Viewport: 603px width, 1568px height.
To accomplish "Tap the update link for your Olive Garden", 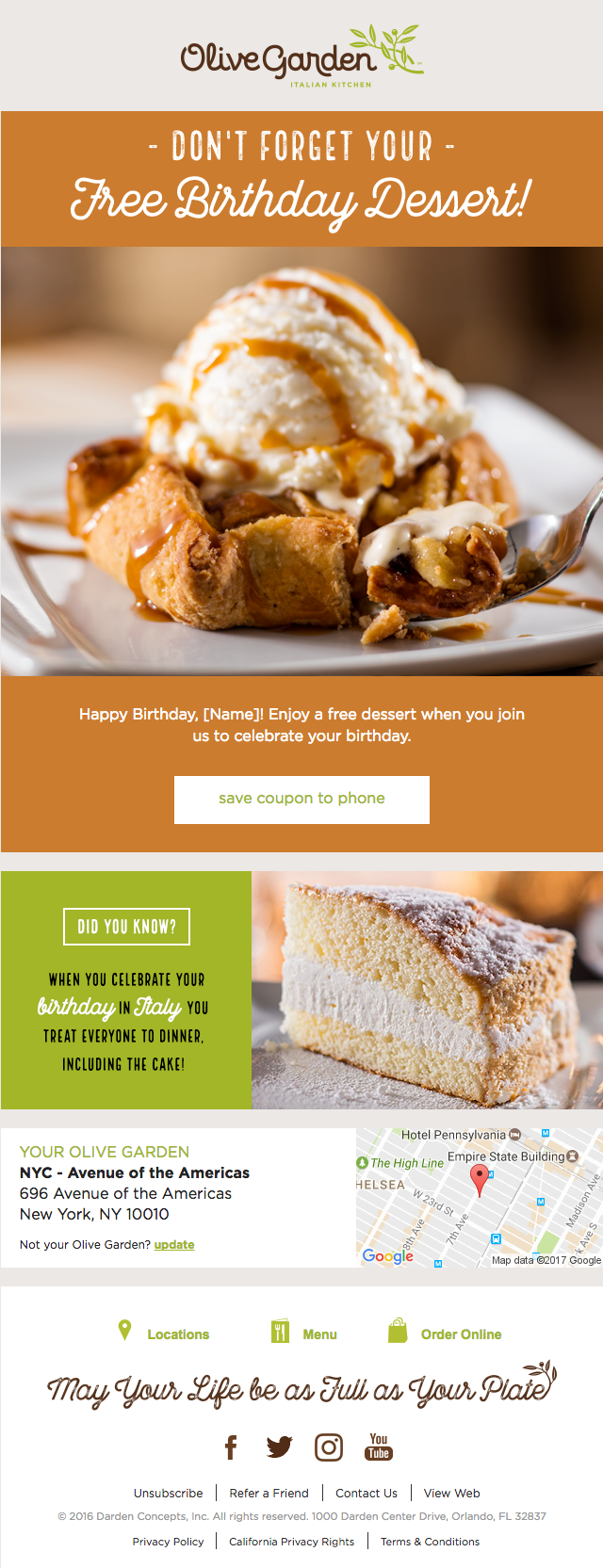I will point(174,1244).
